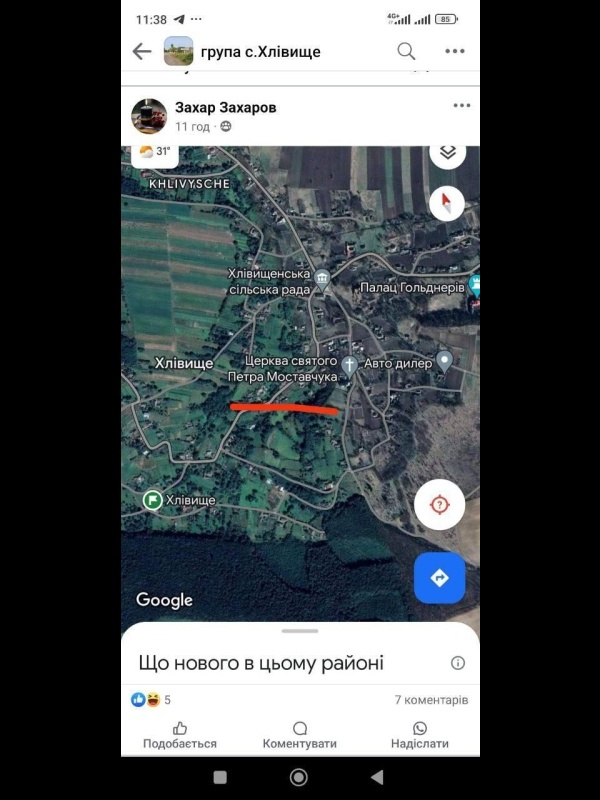
Task: Go back from the group page
Action: [x=142, y=52]
